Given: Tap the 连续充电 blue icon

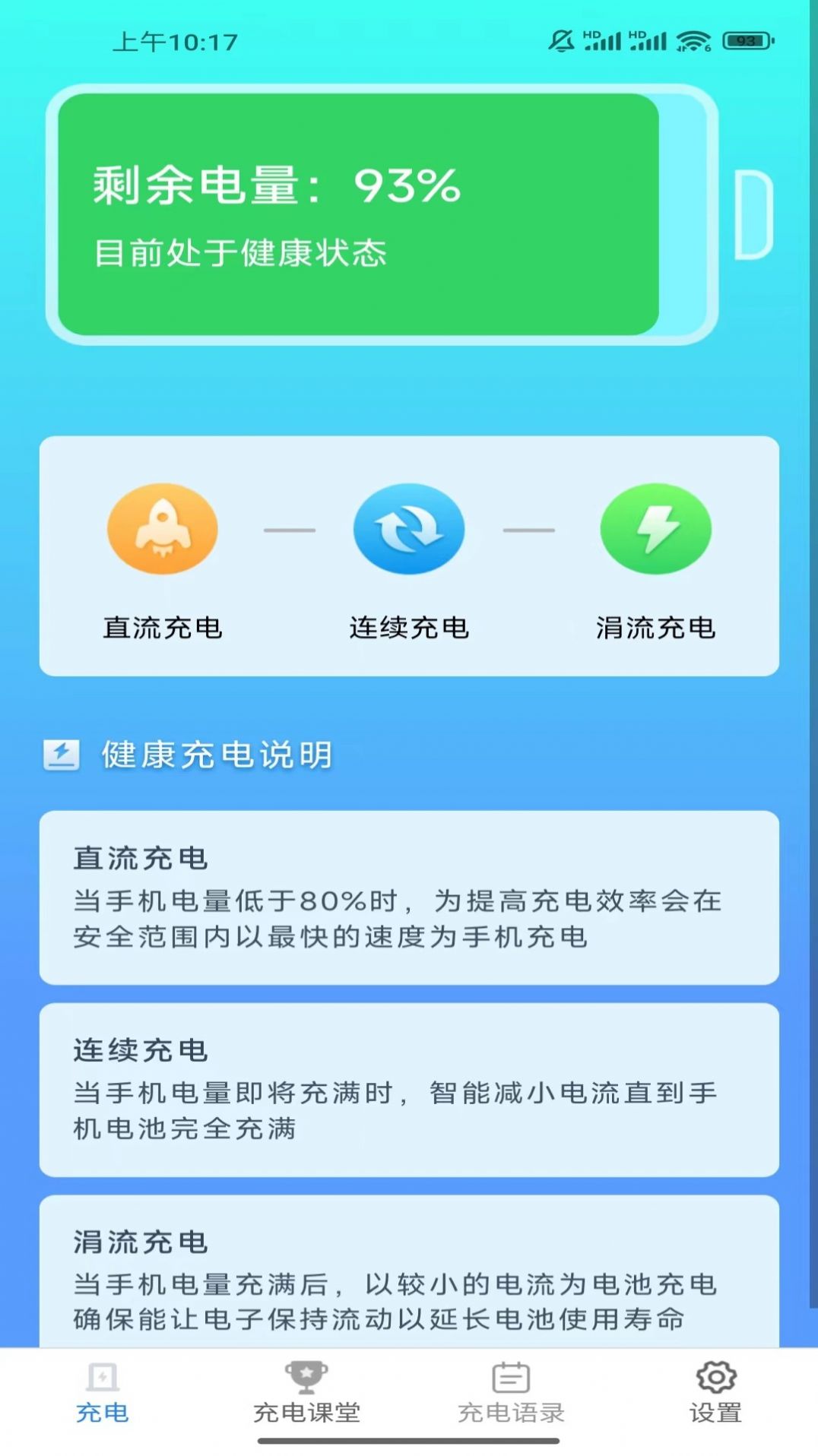Looking at the screenshot, I should 409,529.
